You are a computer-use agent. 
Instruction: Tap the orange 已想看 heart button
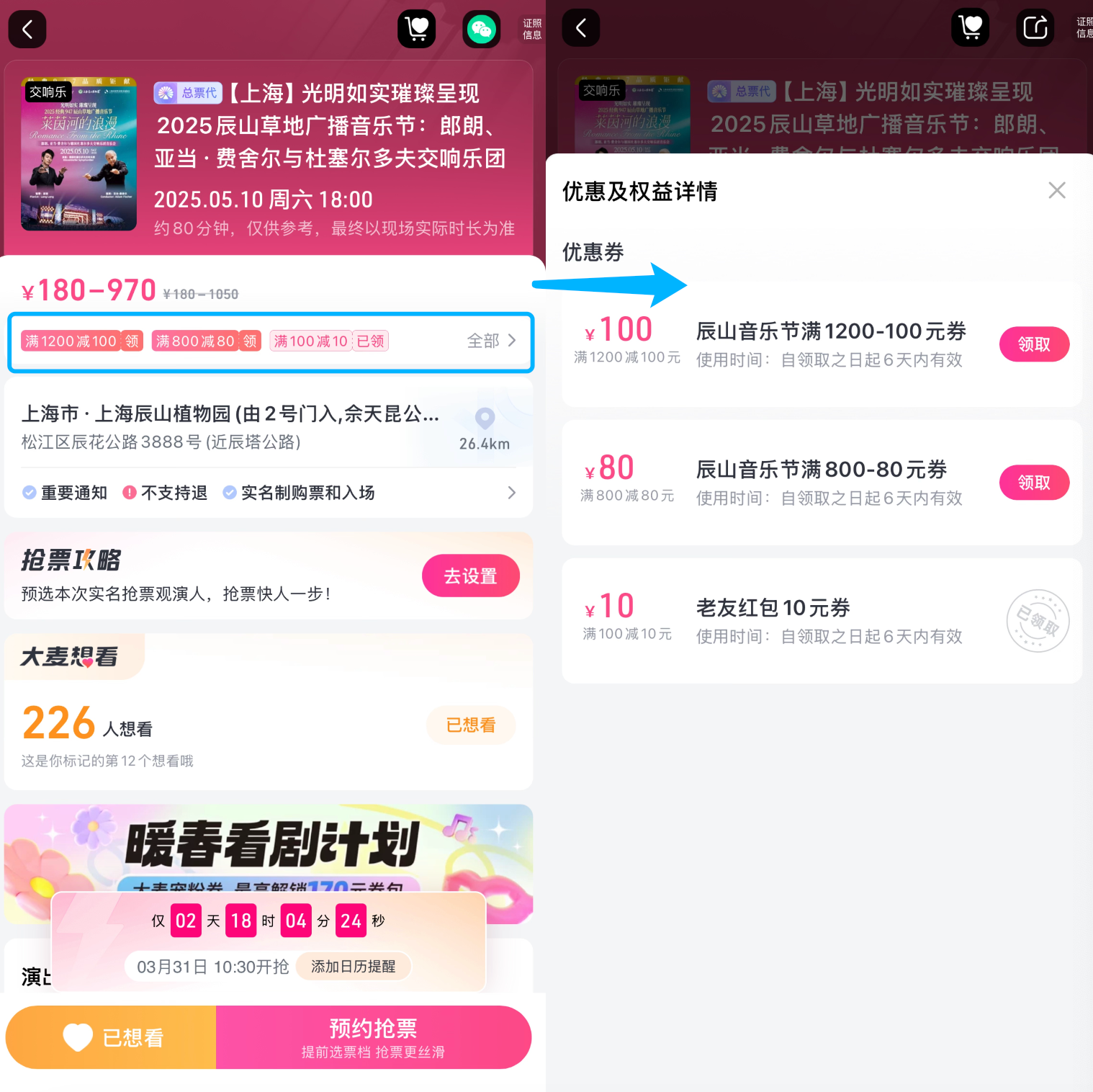tap(112, 1037)
